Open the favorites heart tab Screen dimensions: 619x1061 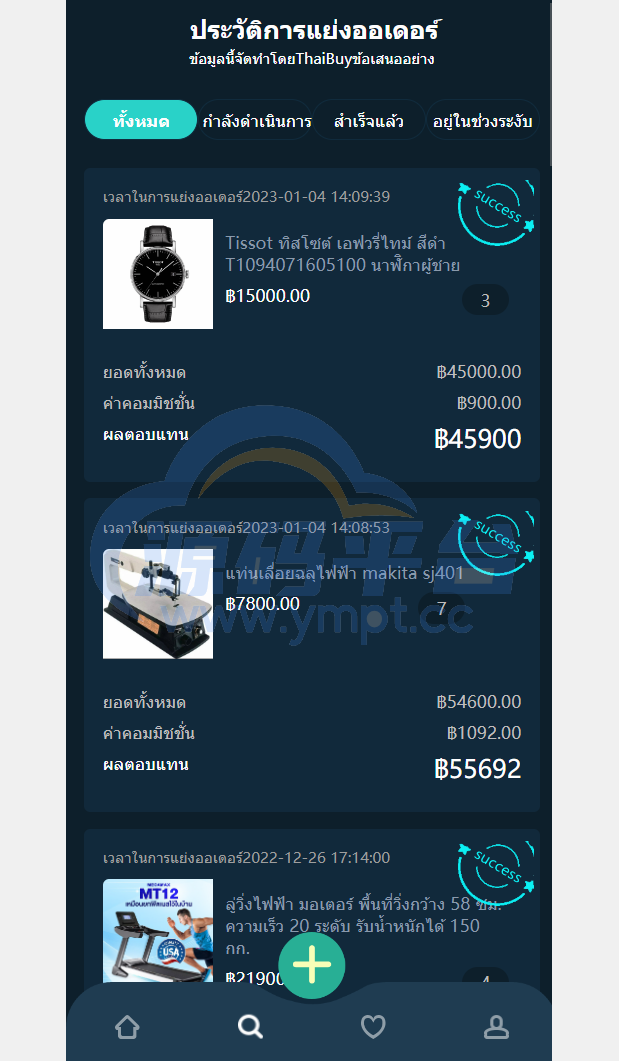(373, 1026)
